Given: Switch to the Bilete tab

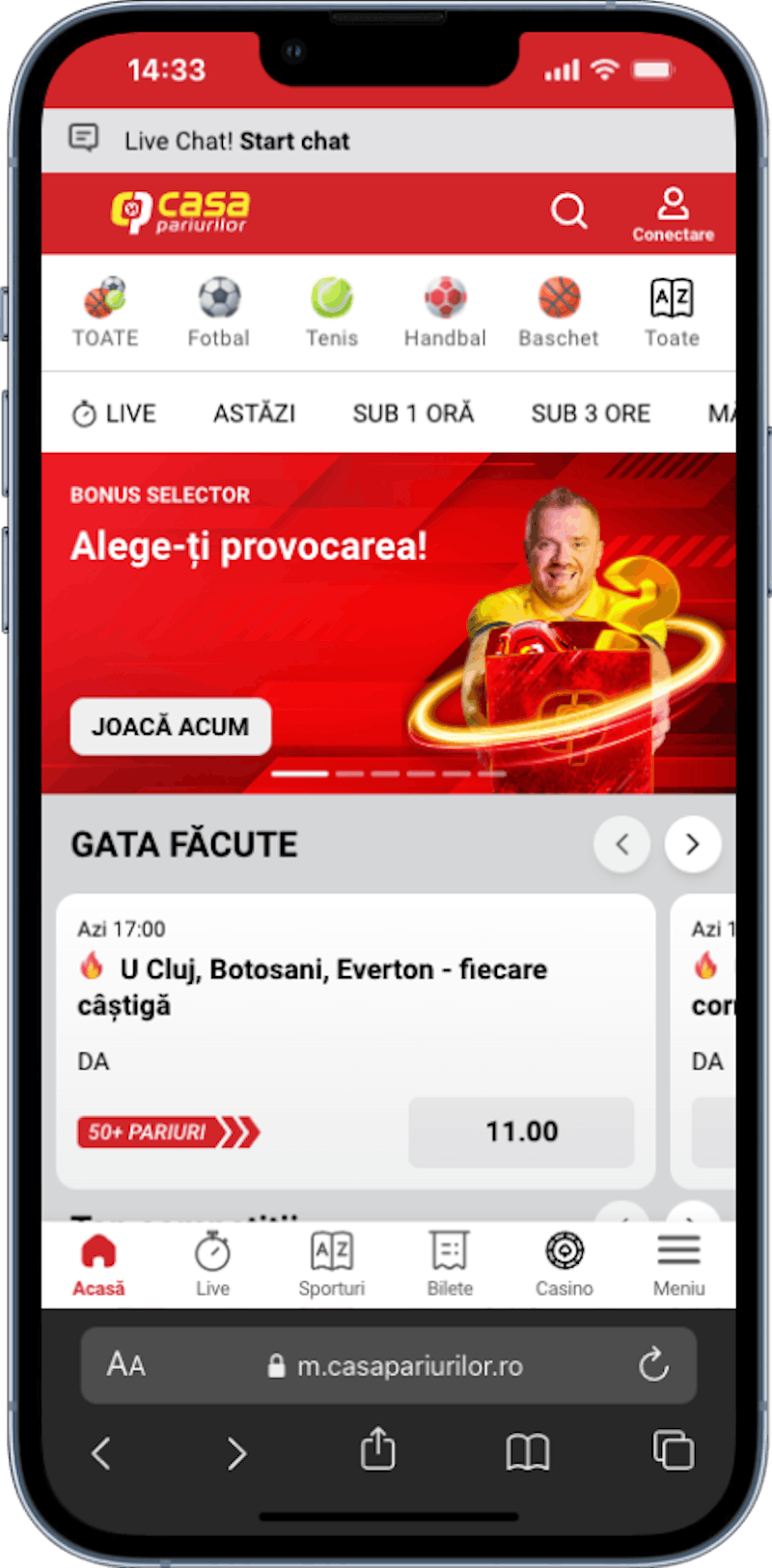Looking at the screenshot, I should (x=450, y=1263).
